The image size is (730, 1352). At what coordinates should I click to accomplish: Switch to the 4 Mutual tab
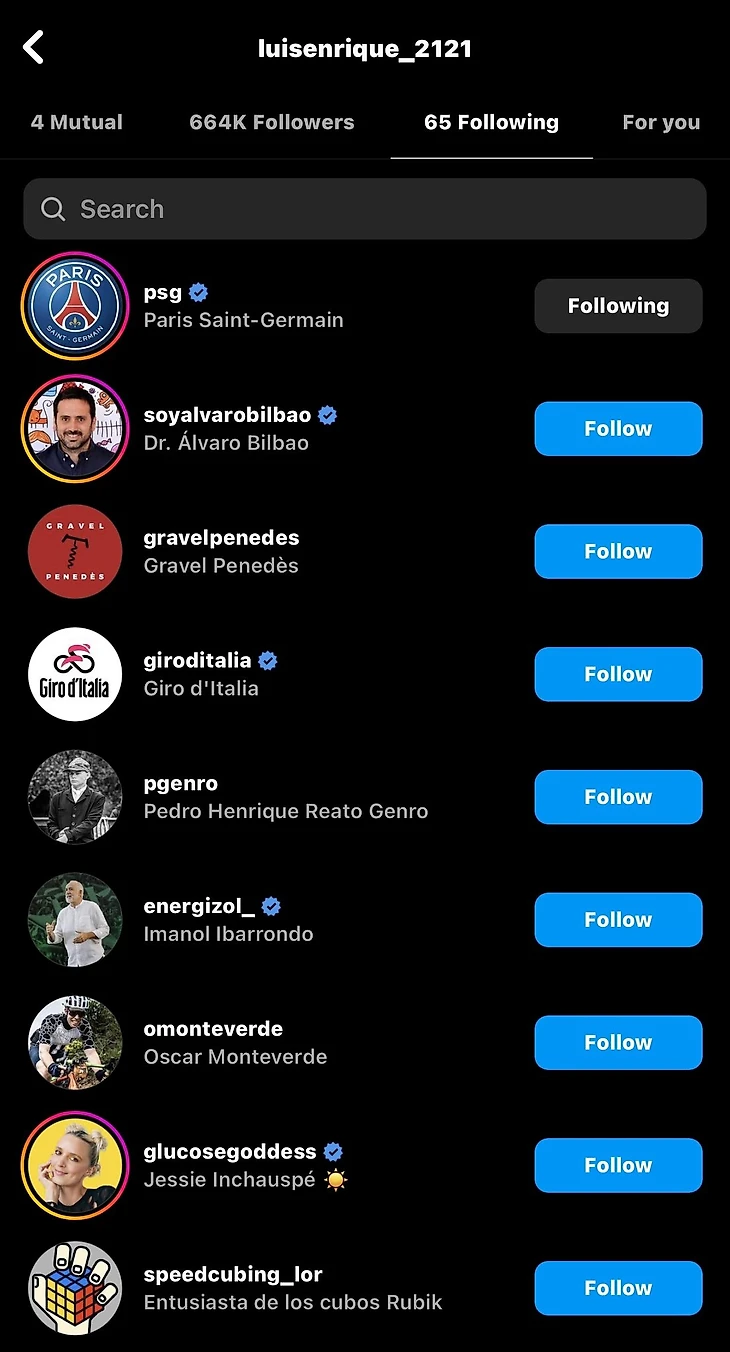tap(77, 123)
